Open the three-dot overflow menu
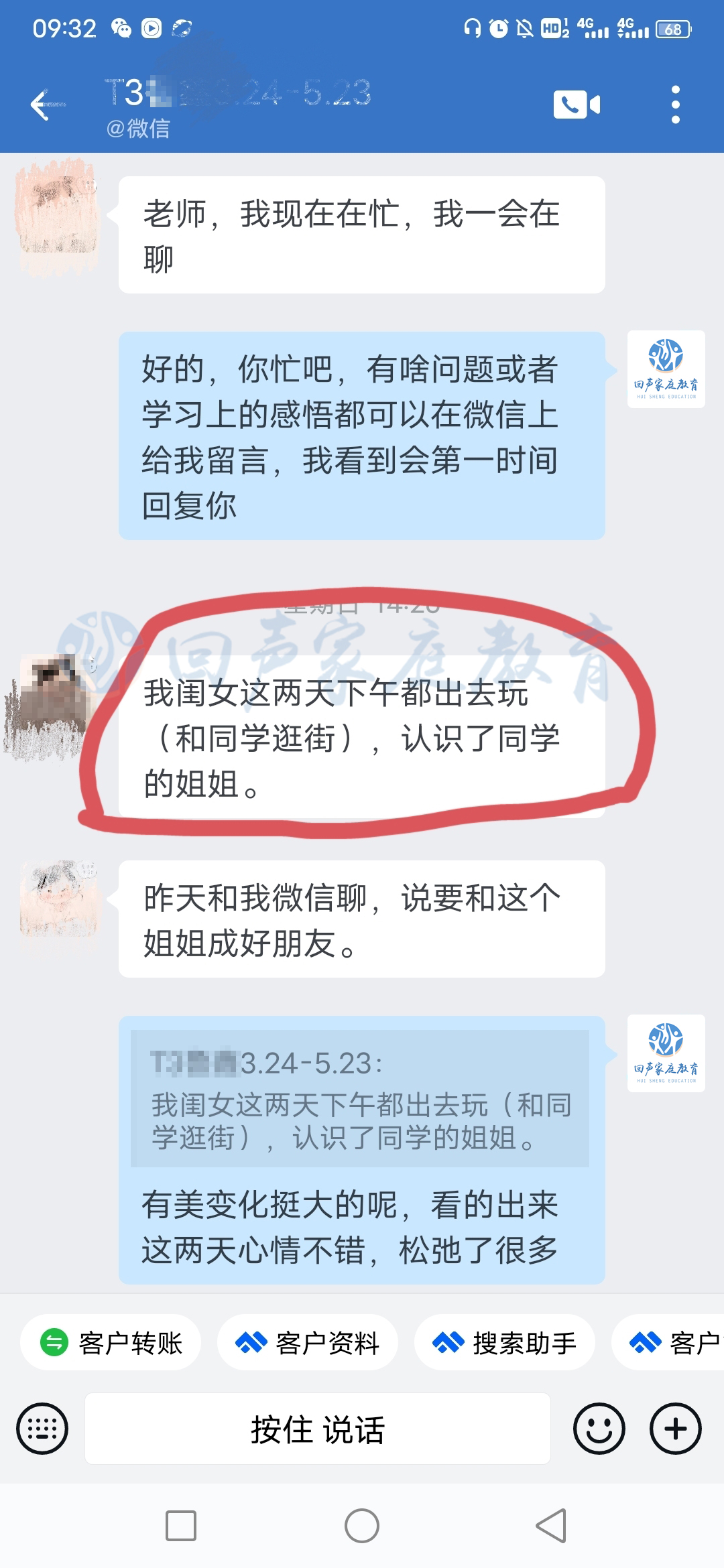 [x=675, y=105]
